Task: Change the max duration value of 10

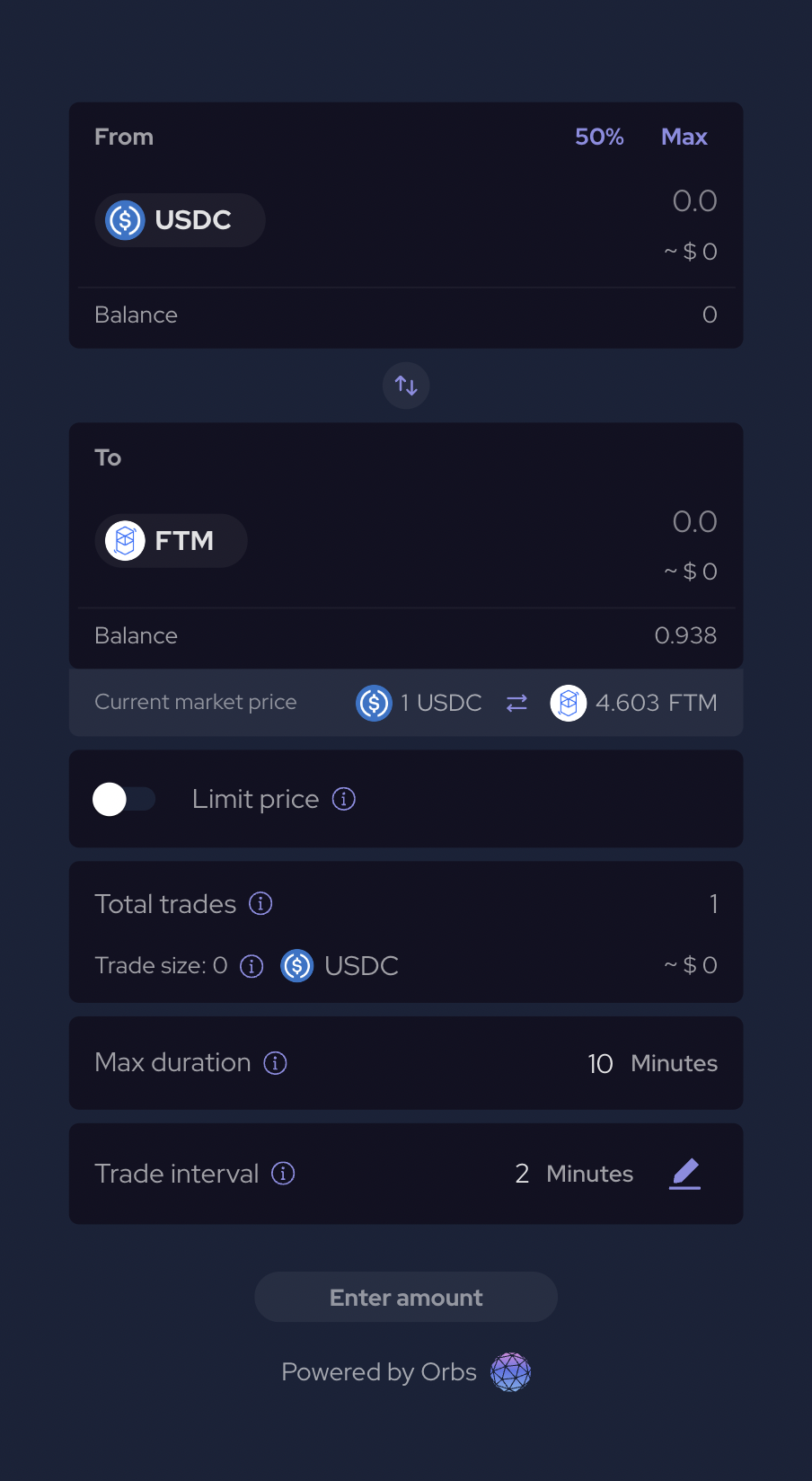Action: (600, 1064)
